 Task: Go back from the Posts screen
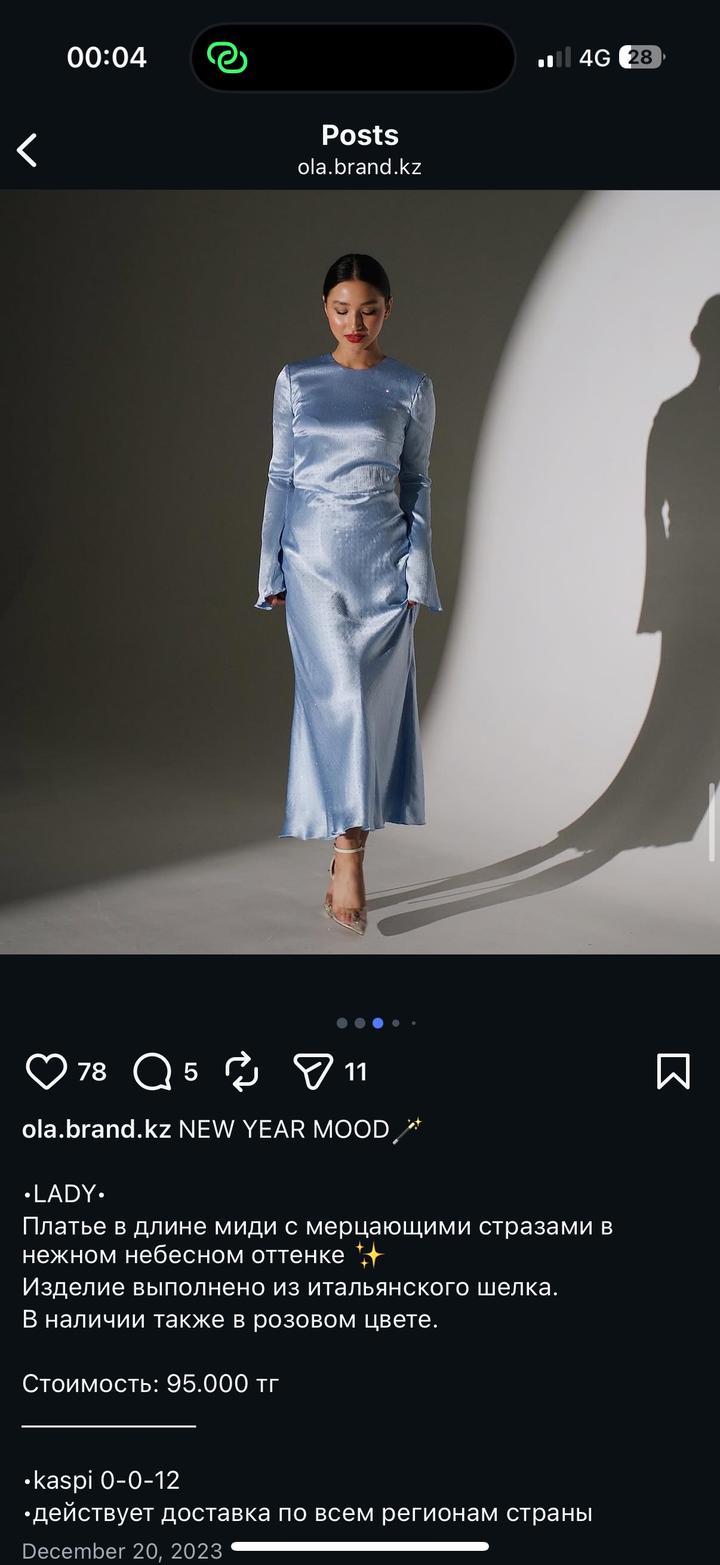pyautogui.click(x=28, y=150)
